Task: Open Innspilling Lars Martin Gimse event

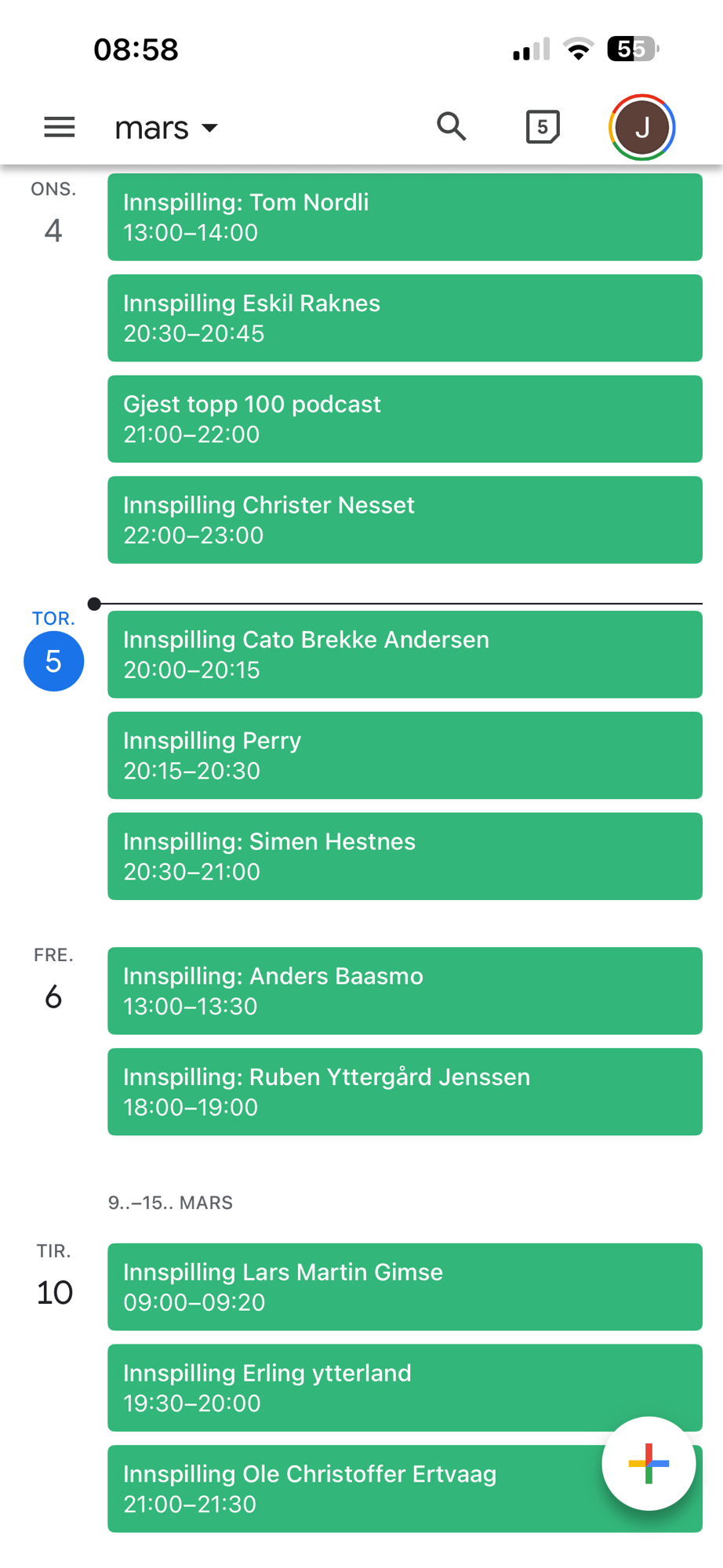Action: [405, 1287]
